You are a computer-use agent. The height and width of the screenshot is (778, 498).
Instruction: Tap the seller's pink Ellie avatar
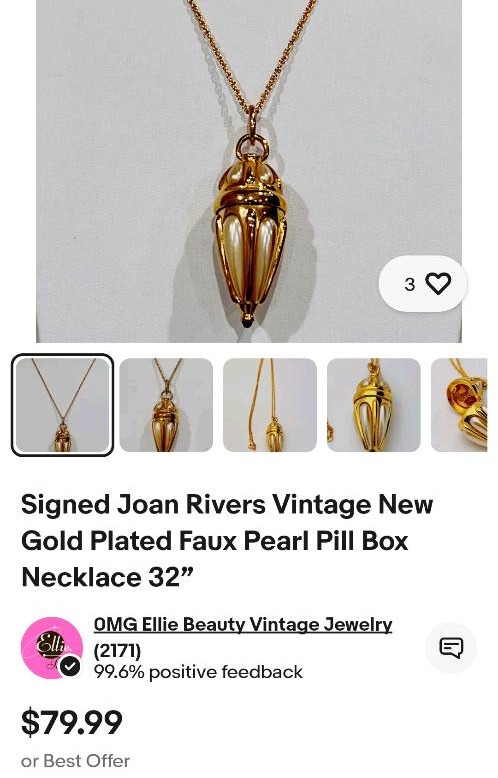click(x=52, y=648)
